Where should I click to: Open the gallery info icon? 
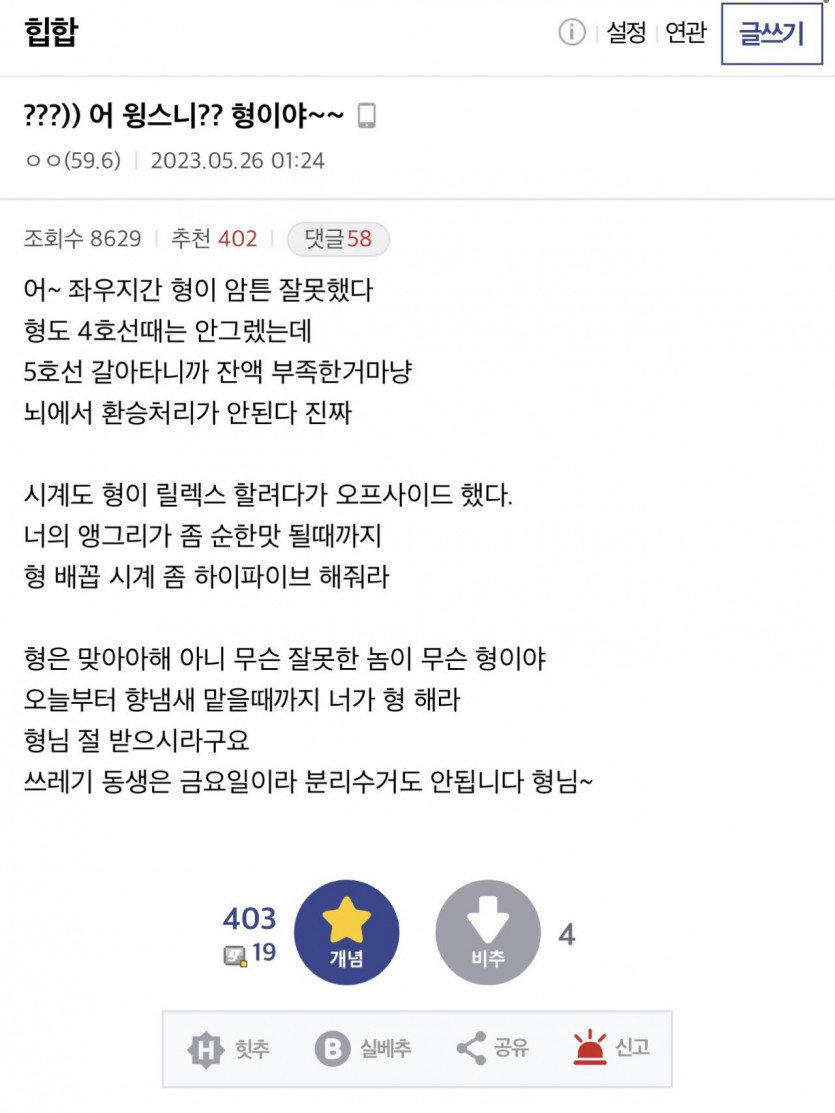571,33
